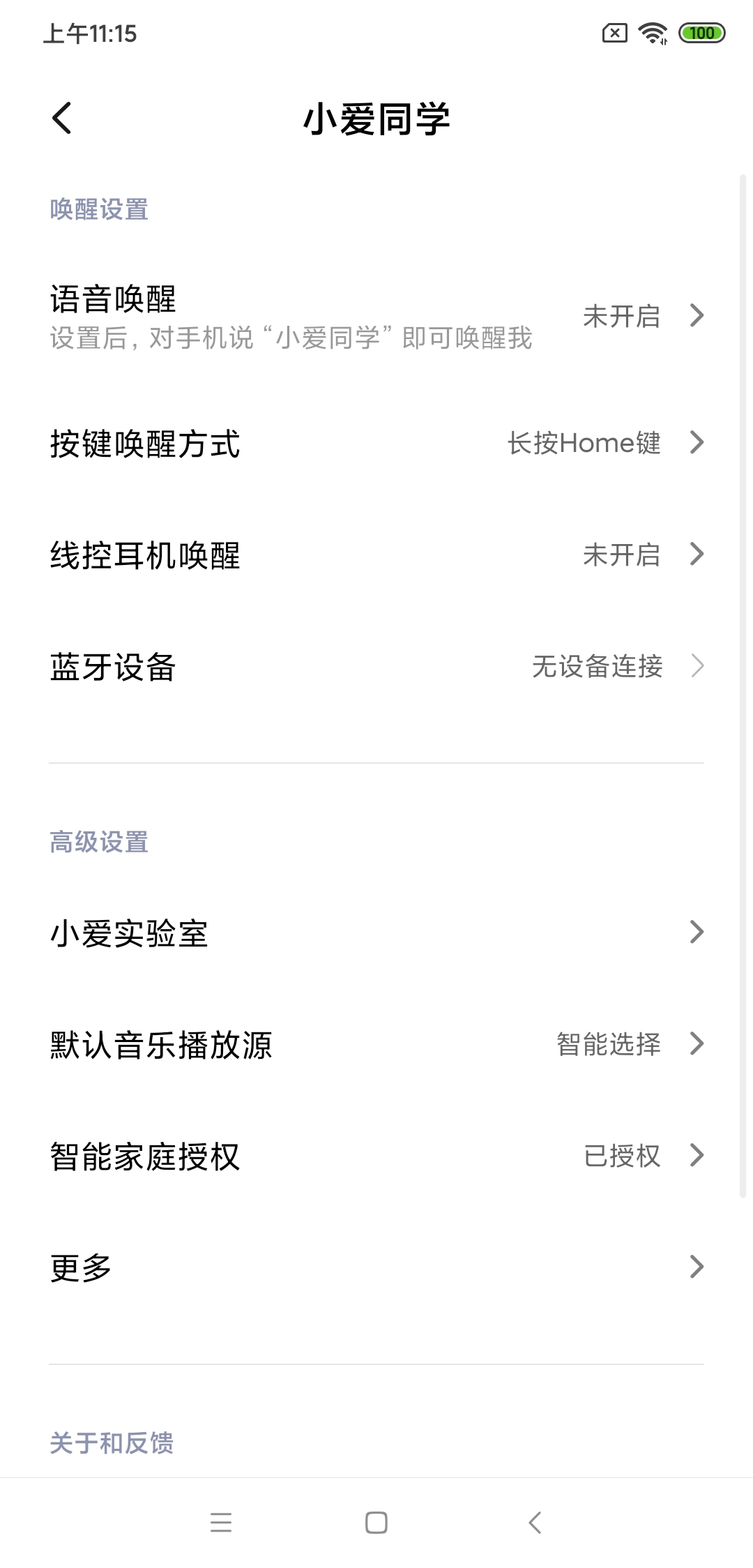Tap the system home button
The width and height of the screenshot is (753, 1568).
click(376, 1523)
